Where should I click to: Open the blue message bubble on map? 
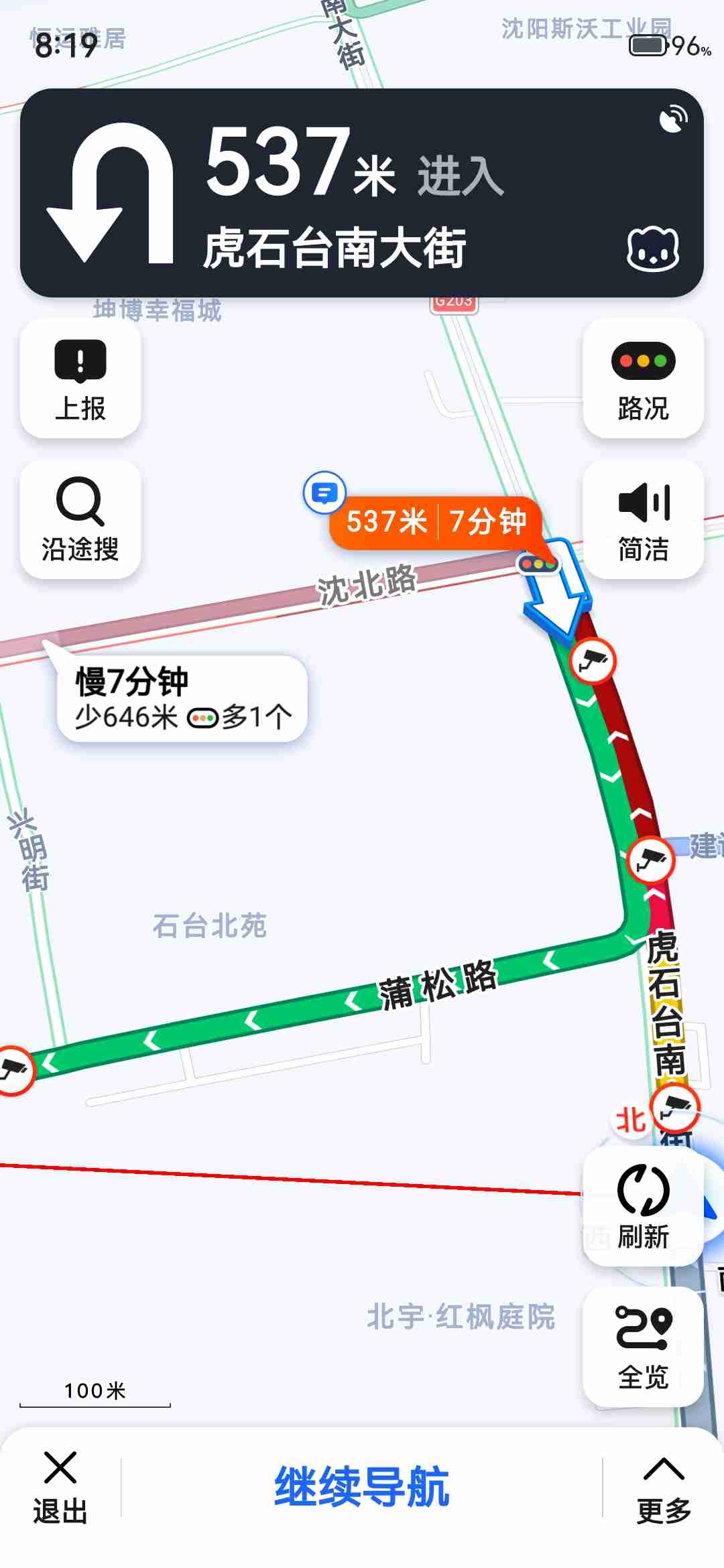pyautogui.click(x=324, y=493)
